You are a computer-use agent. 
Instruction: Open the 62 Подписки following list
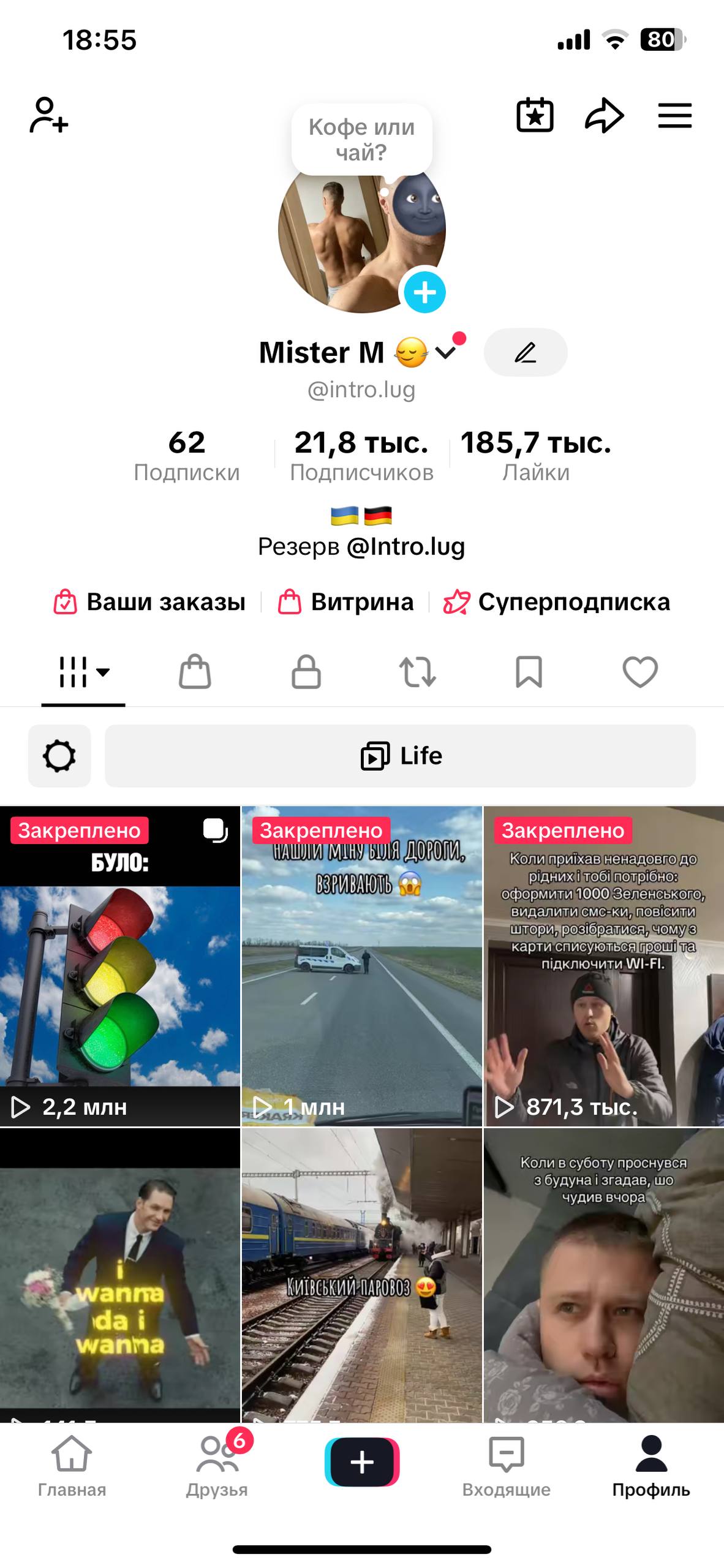(x=187, y=455)
